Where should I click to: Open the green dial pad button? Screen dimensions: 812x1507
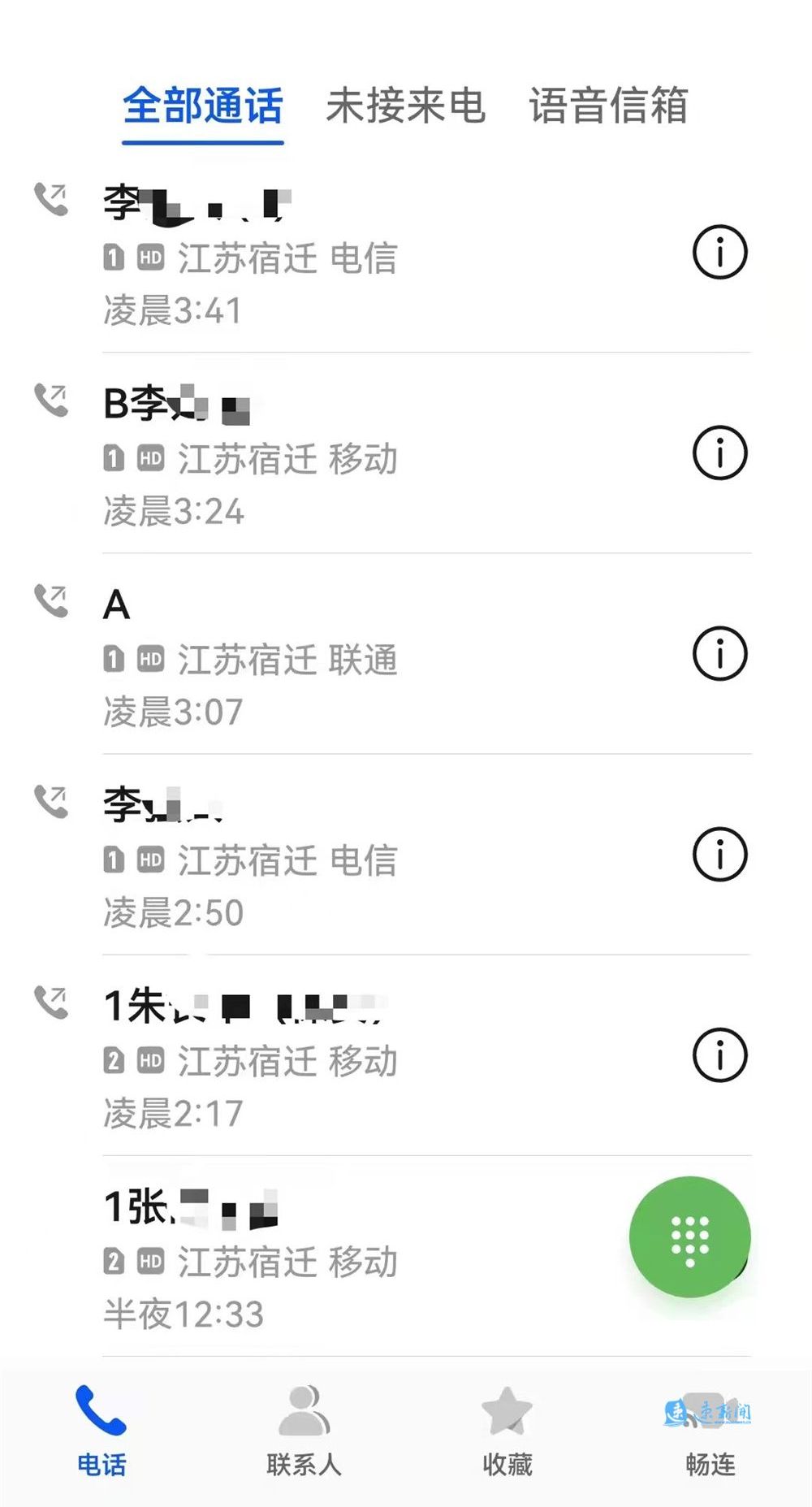[x=690, y=1236]
